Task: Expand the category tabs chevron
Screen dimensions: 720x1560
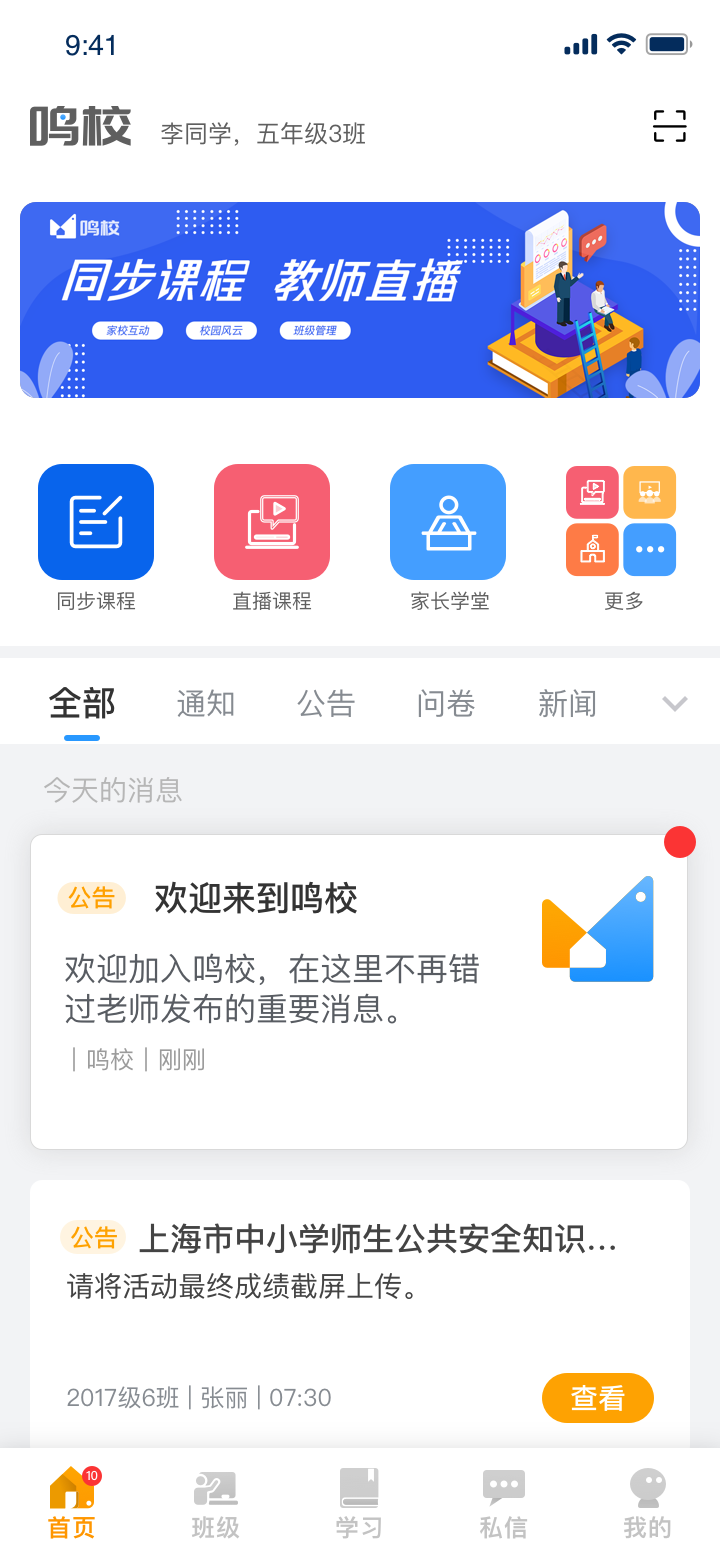Action: [x=675, y=704]
